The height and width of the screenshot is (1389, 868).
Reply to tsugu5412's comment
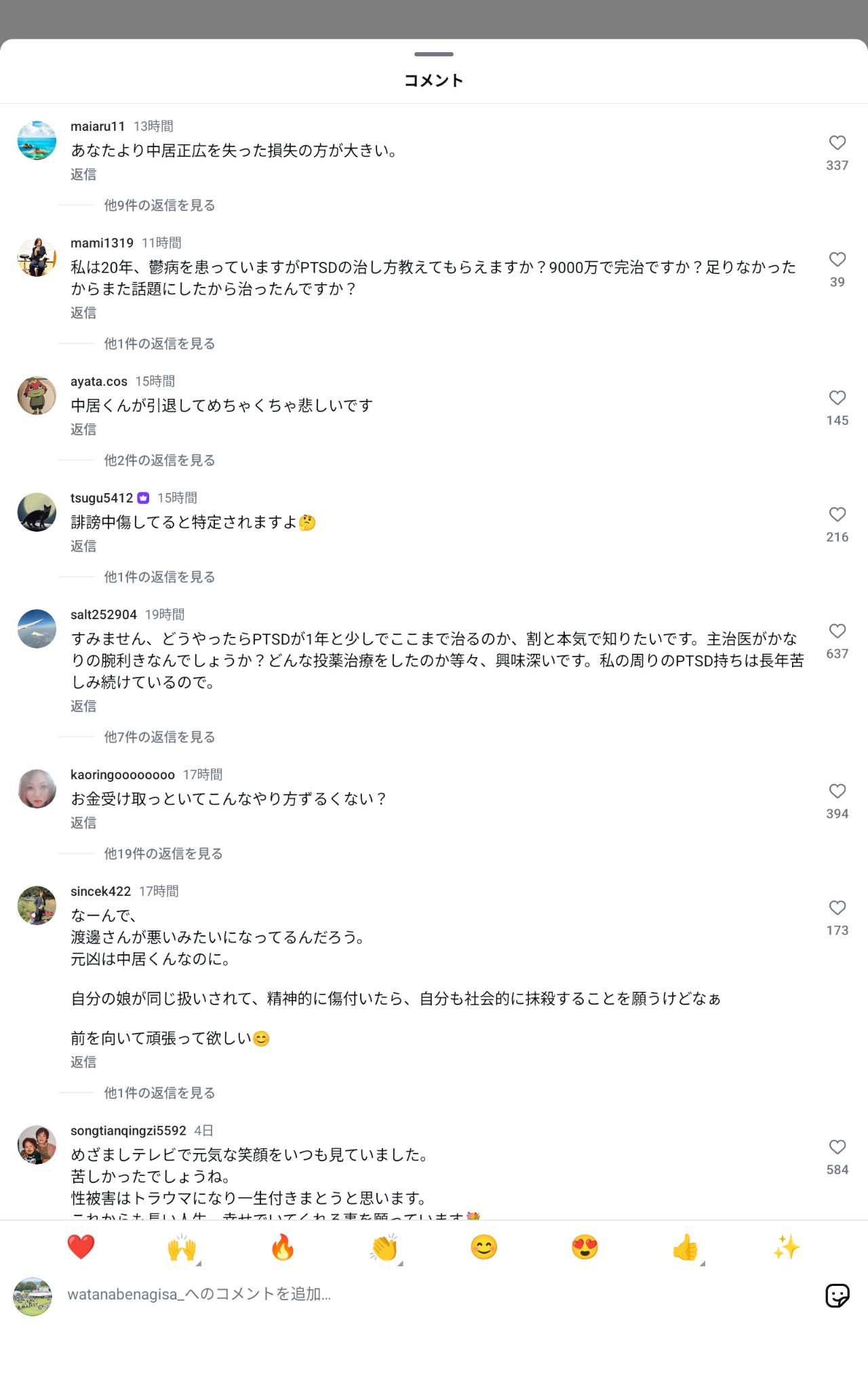(x=83, y=546)
